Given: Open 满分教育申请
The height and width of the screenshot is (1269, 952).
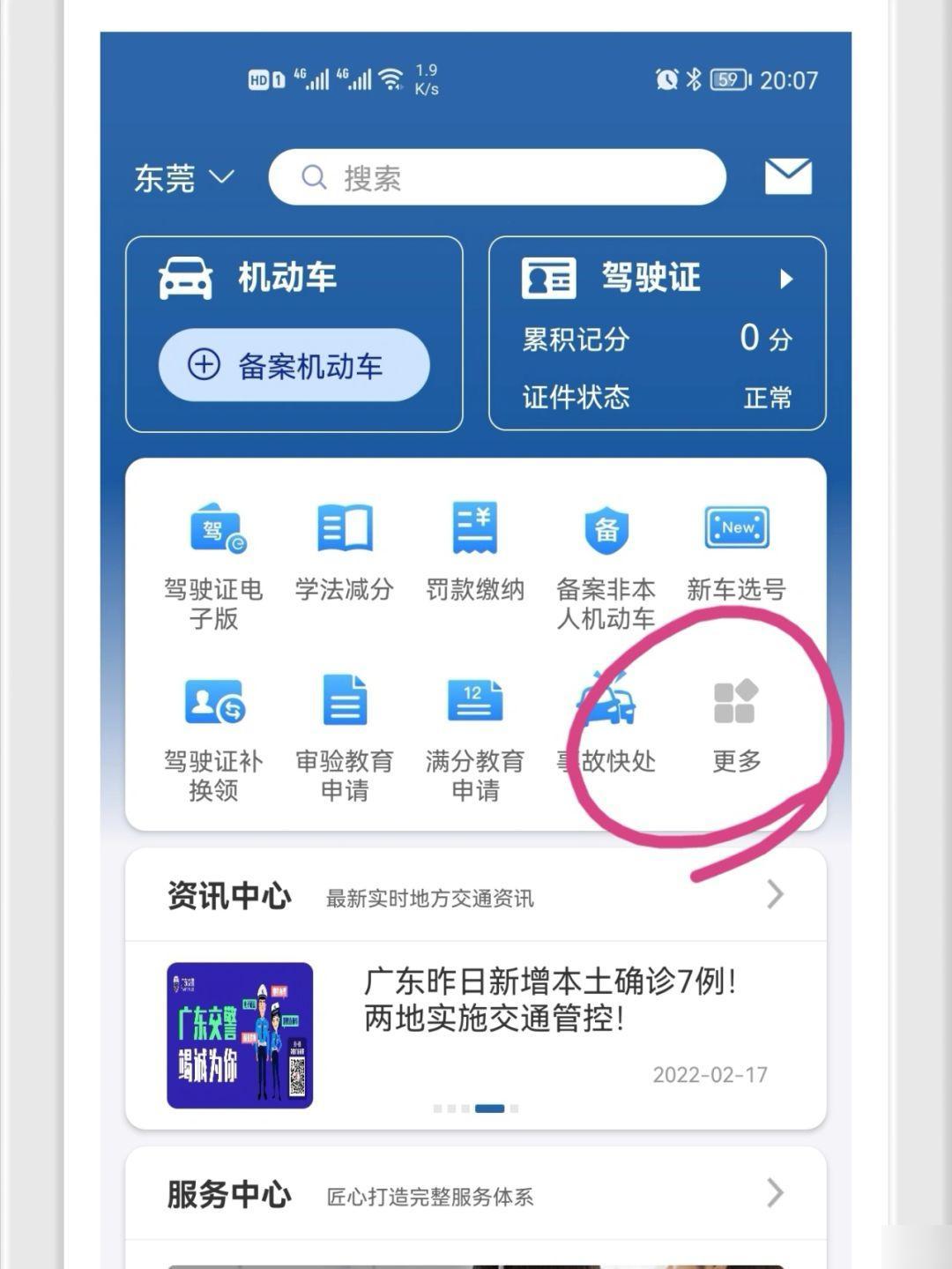Looking at the screenshot, I should 475,736.
